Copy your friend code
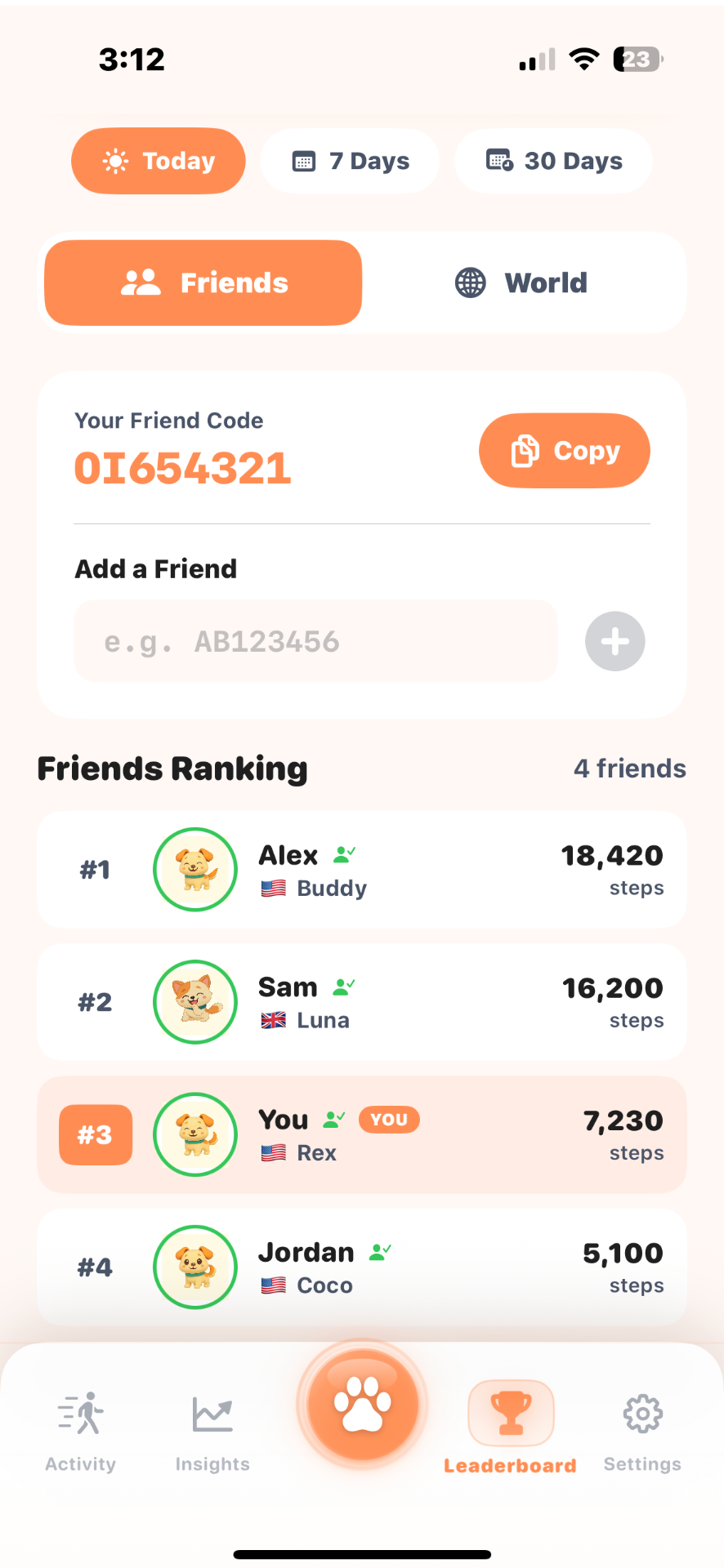 564,450
